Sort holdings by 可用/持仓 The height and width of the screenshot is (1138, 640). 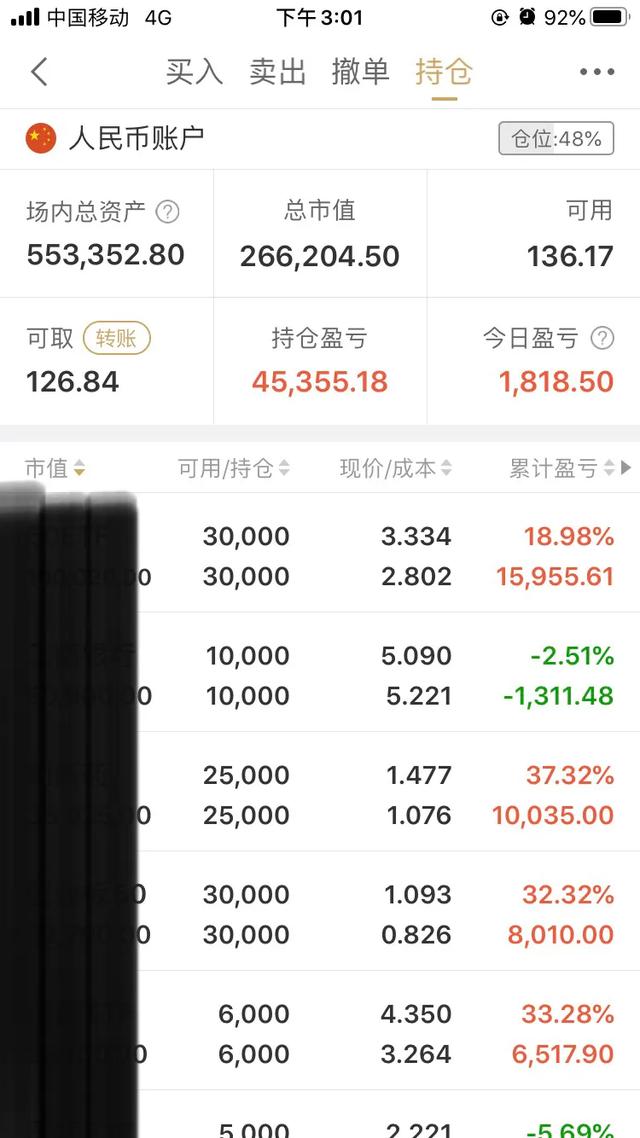tap(233, 468)
